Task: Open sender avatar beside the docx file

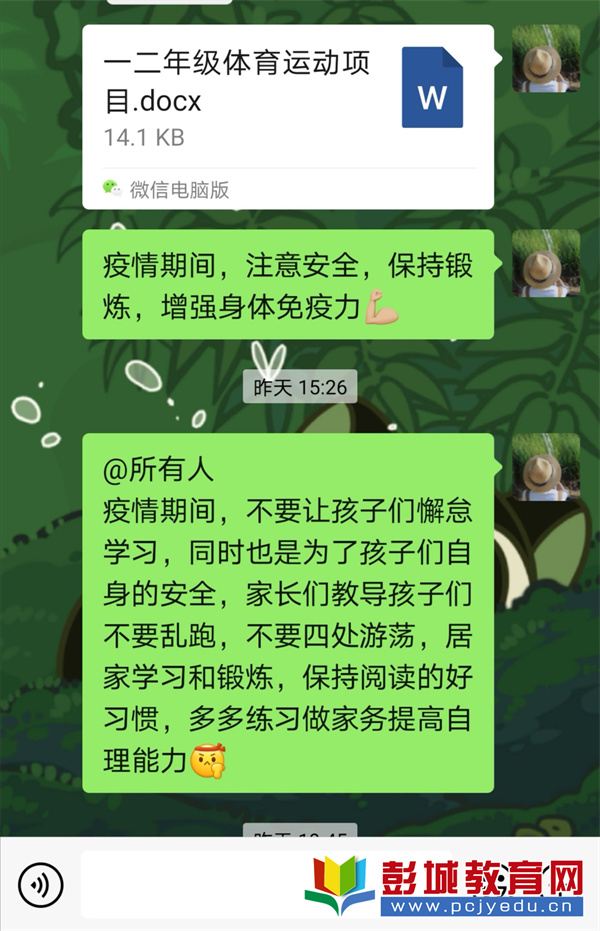Action: [x=546, y=59]
